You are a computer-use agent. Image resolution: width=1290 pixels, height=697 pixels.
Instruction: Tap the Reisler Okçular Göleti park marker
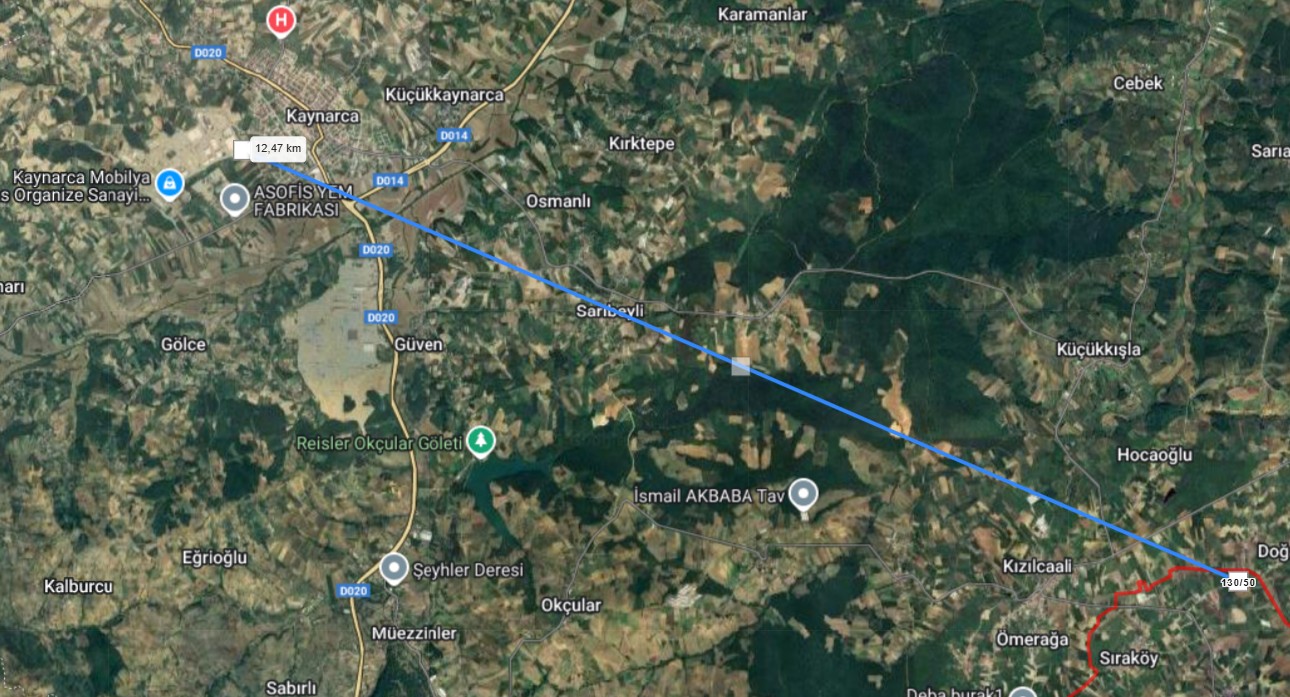coord(481,440)
